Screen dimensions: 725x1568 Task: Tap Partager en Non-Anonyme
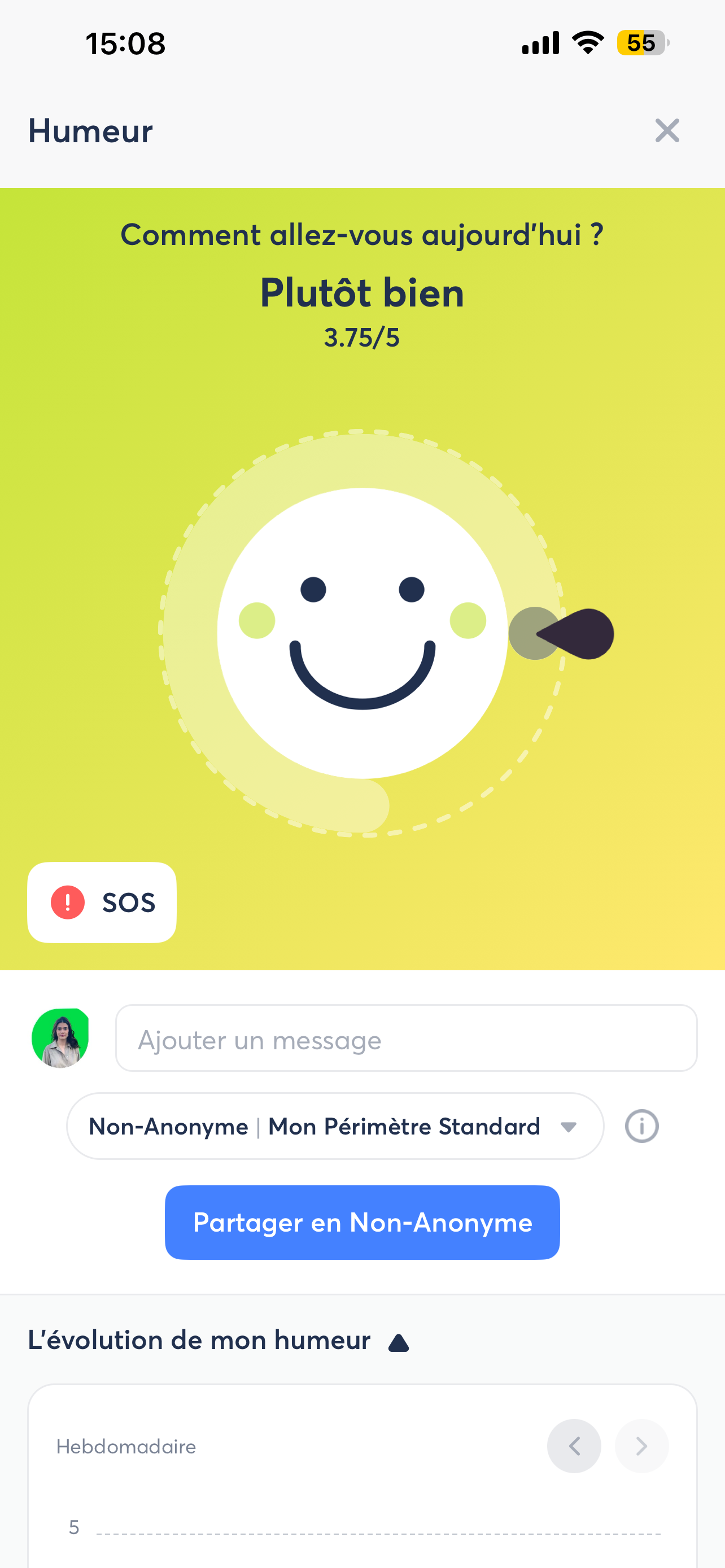pos(362,1222)
